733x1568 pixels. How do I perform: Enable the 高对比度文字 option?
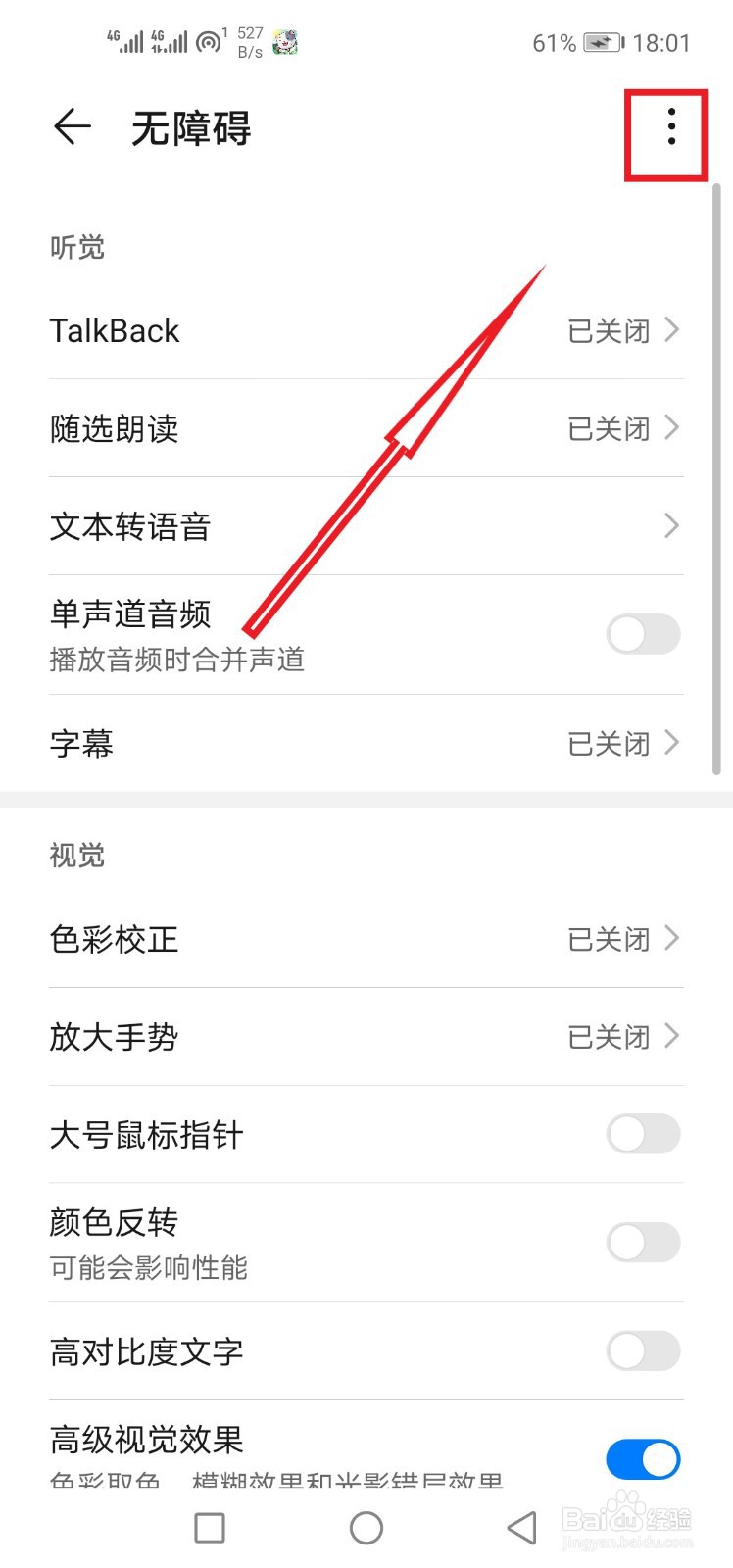[643, 1350]
